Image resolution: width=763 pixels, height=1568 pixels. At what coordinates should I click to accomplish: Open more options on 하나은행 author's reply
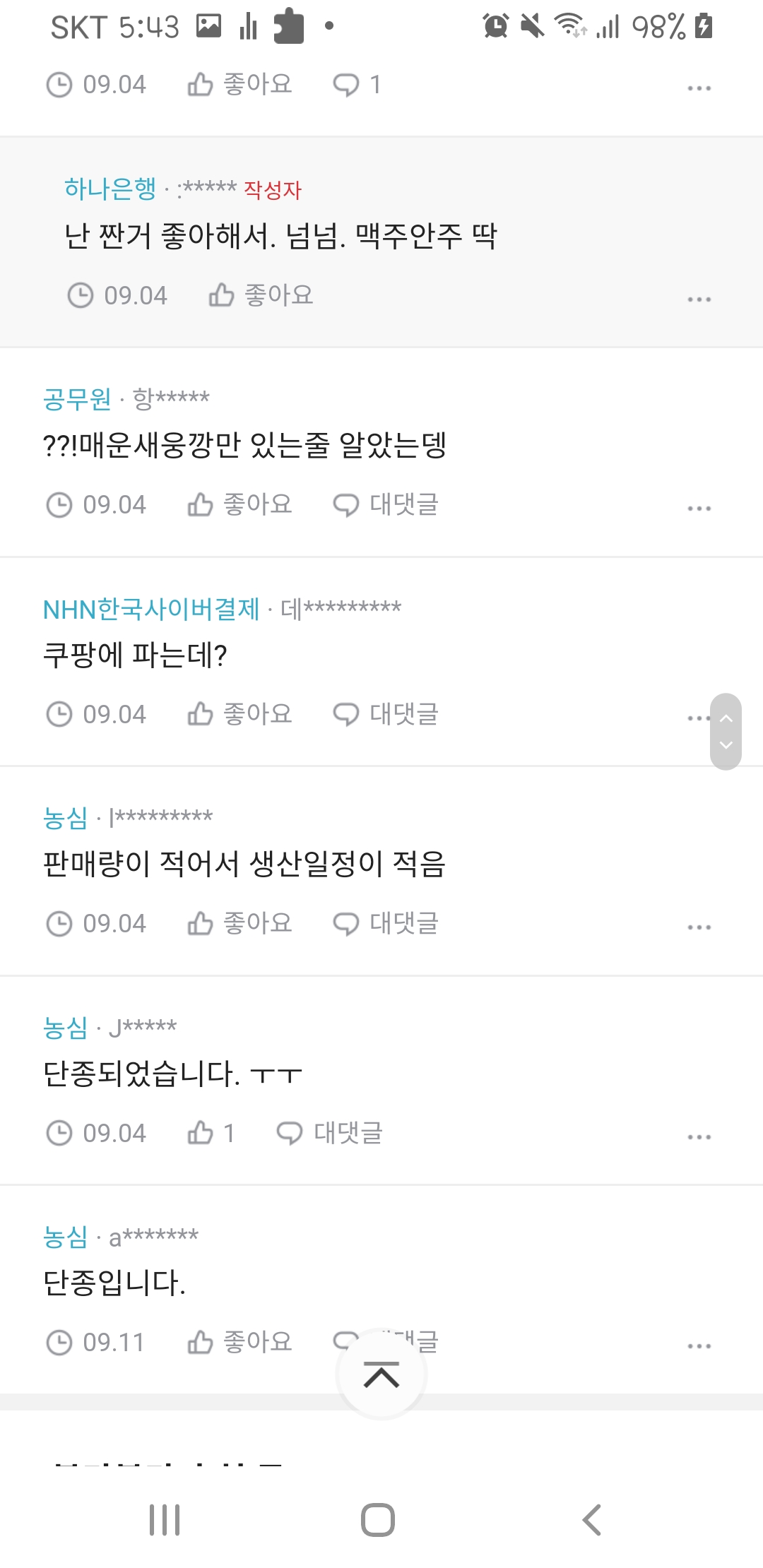[x=699, y=299]
